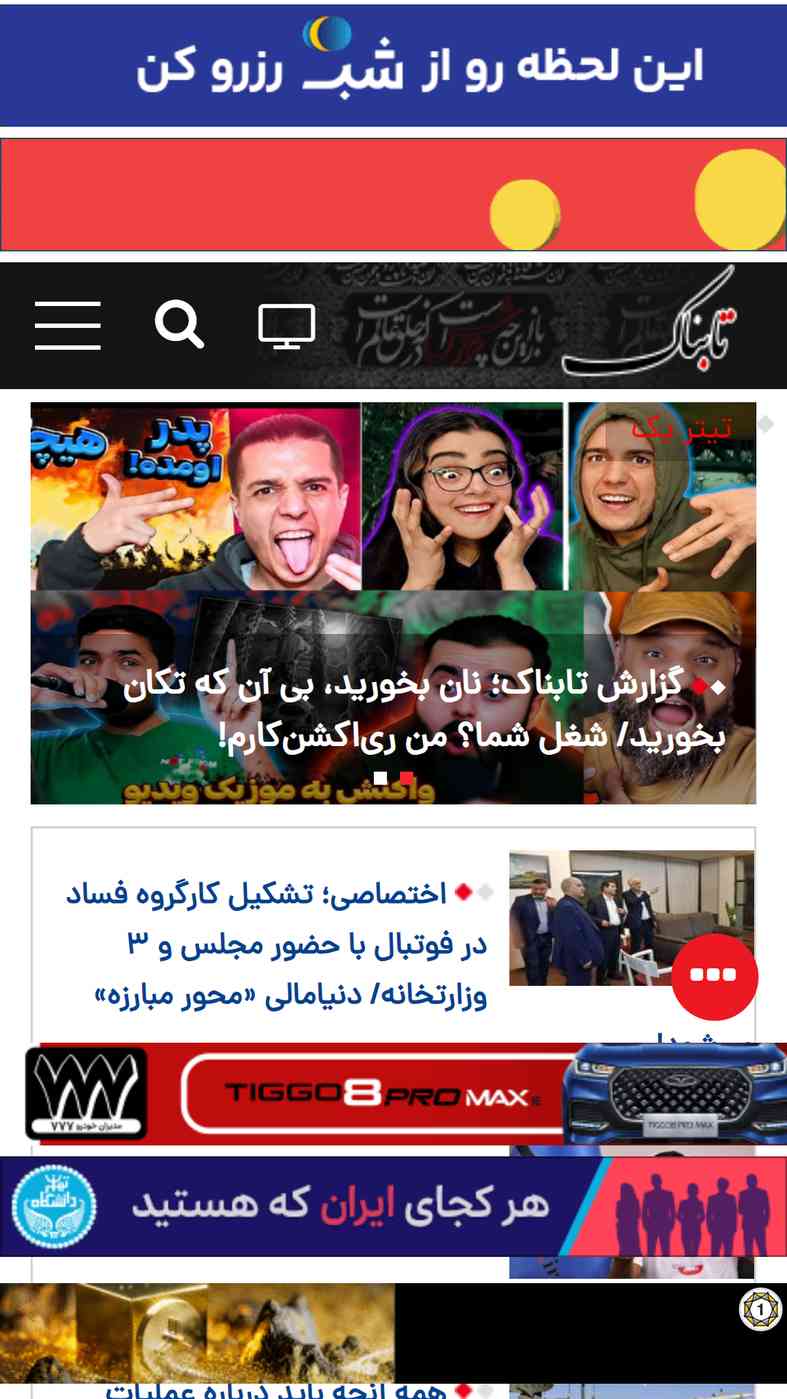Tap the monitor icon in the header
Image resolution: width=787 pixels, height=1399 pixels.
tap(287, 326)
